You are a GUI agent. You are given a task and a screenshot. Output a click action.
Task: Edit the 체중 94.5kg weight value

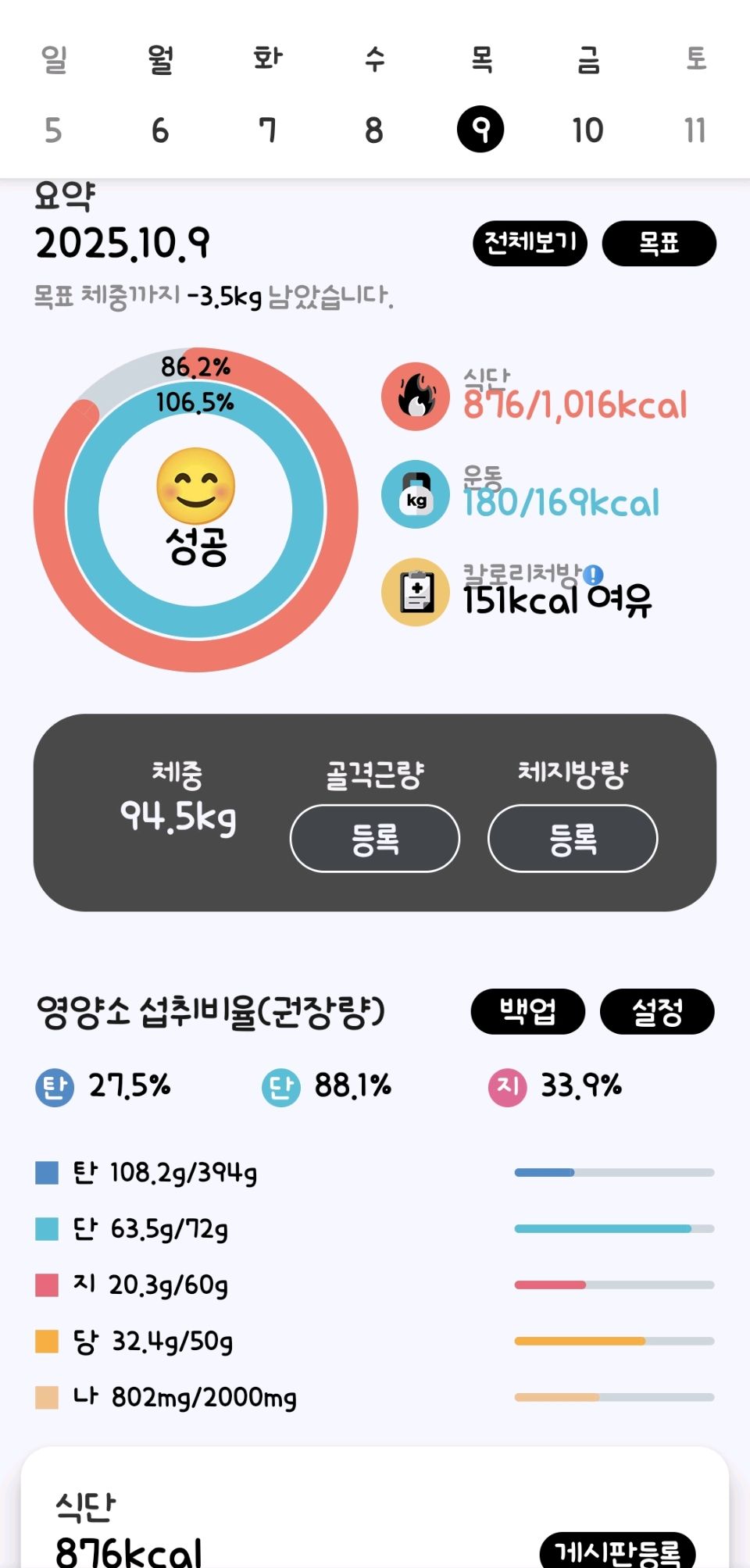coord(178,817)
